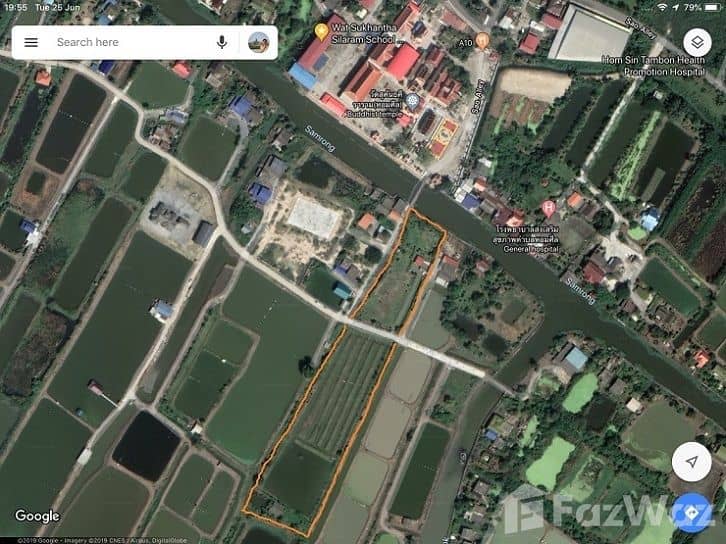Screen dimensions: 726x544
Task: Center the map on my location
Action: pos(692,461)
